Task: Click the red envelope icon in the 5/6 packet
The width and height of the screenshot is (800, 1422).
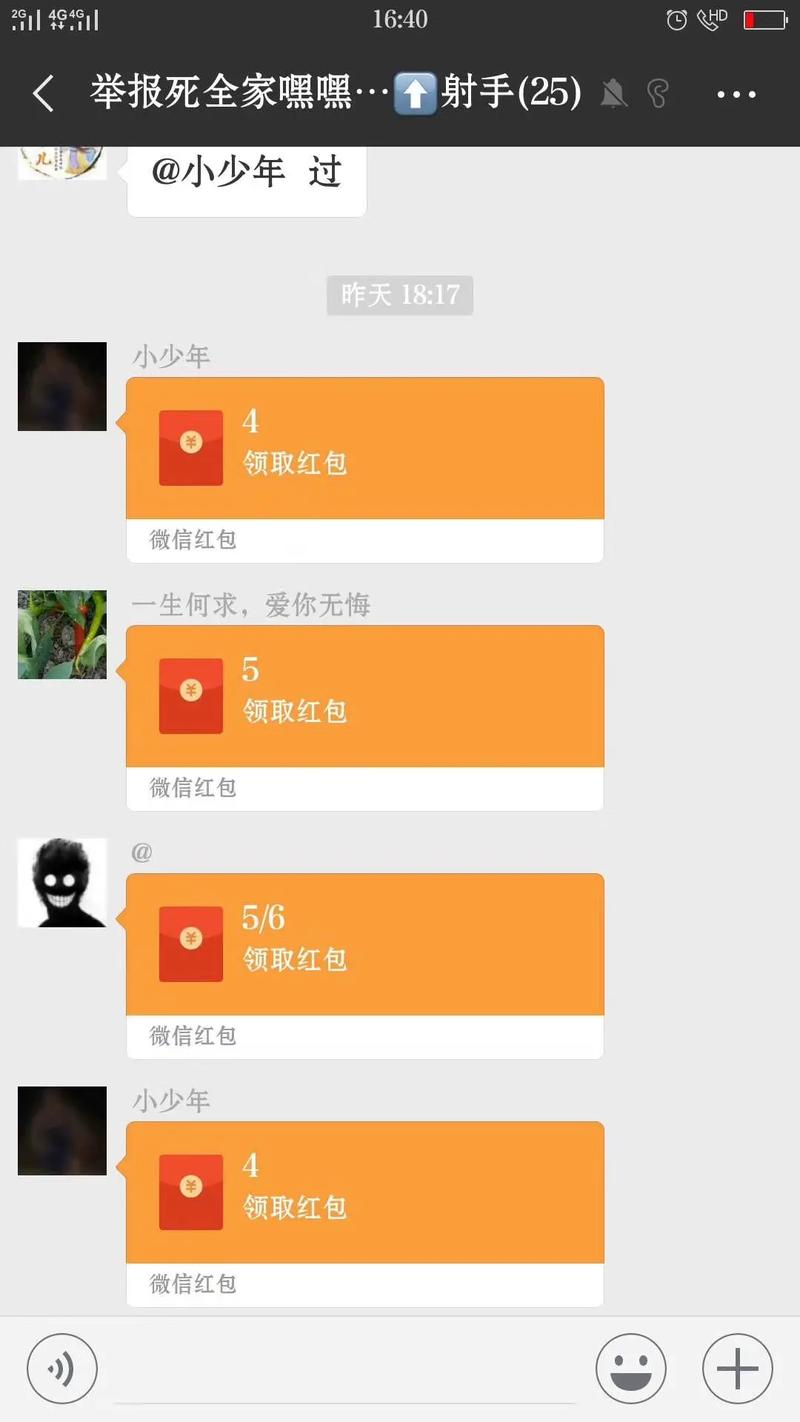Action: click(x=190, y=942)
